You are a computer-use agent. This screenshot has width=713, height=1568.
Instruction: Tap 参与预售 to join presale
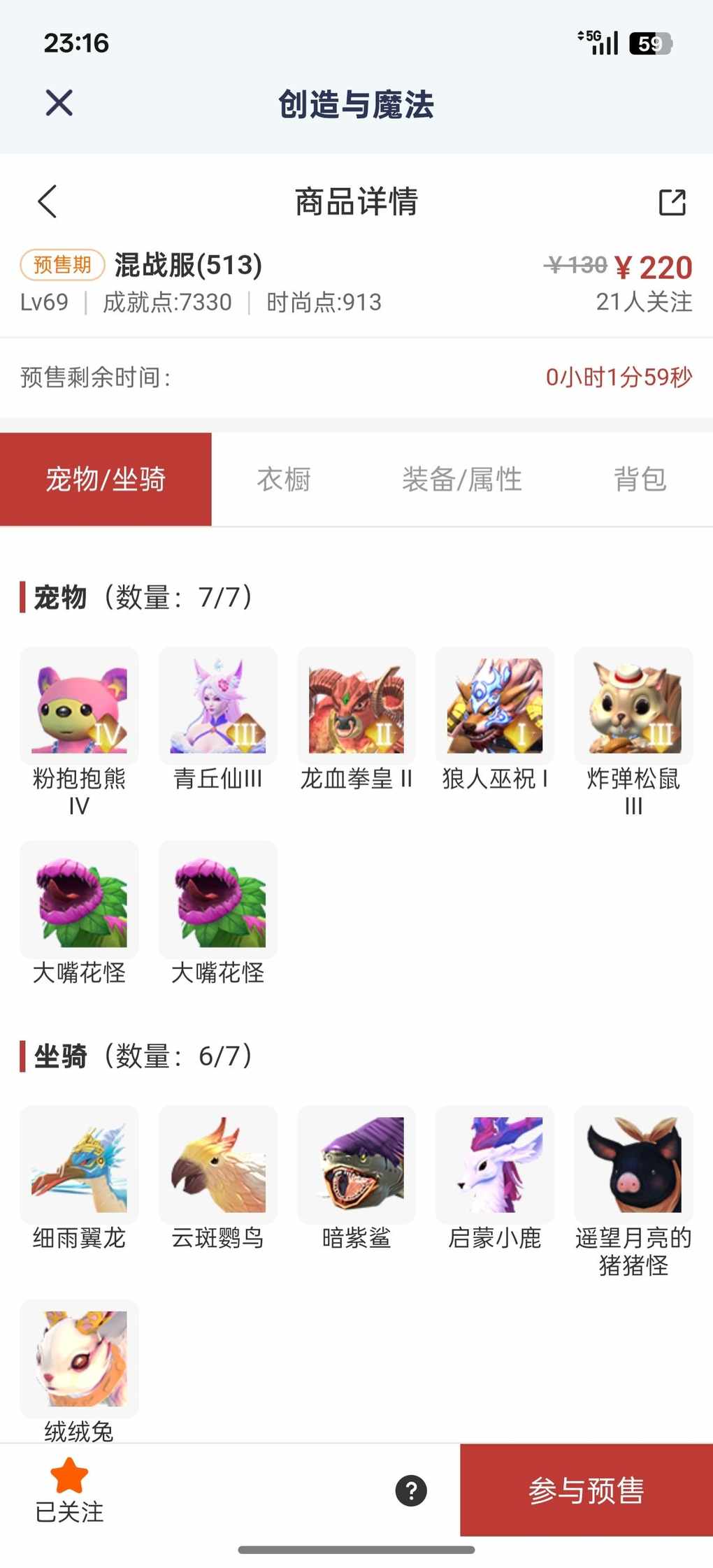tap(586, 1490)
